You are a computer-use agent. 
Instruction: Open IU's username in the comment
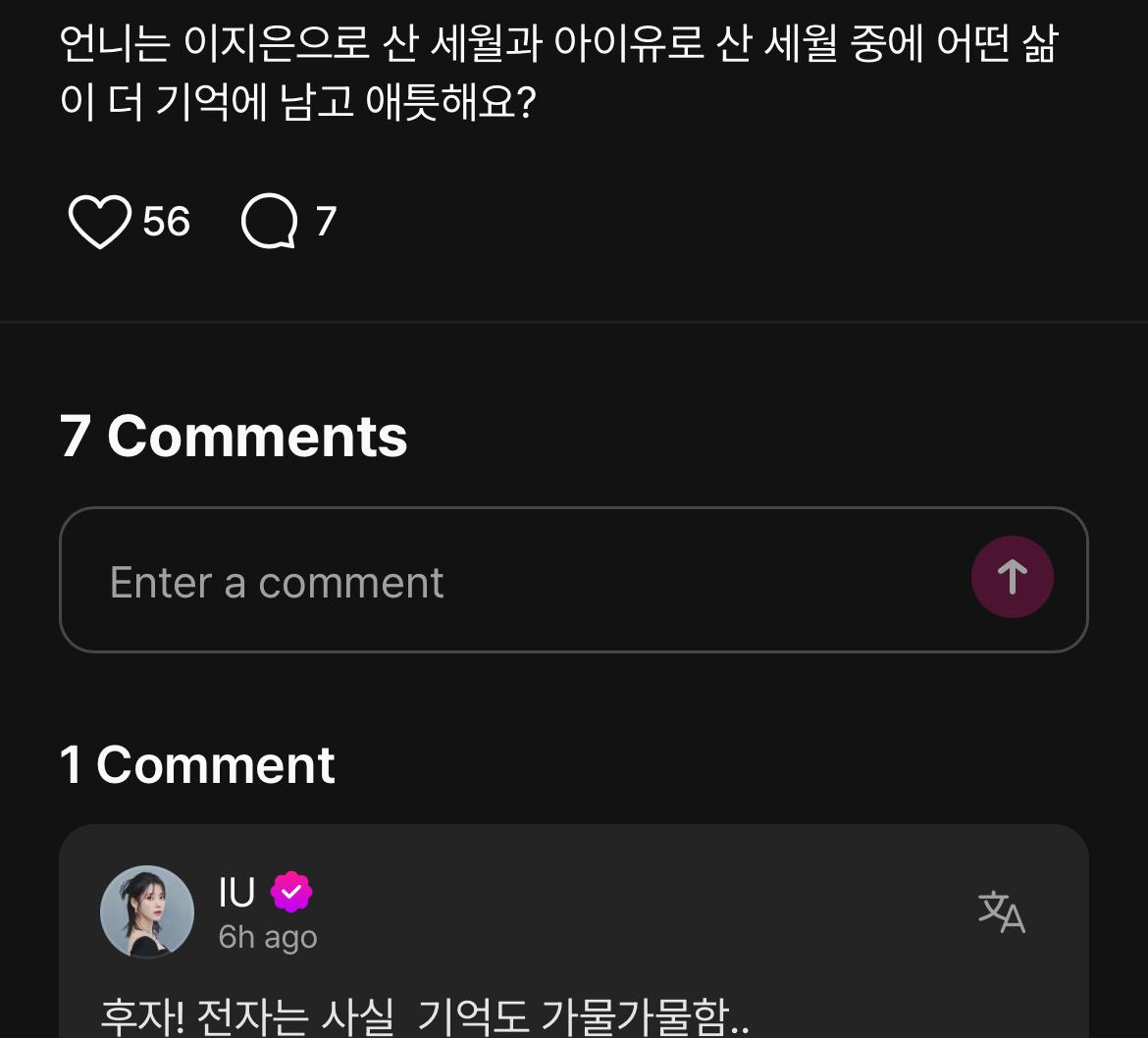[x=237, y=893]
